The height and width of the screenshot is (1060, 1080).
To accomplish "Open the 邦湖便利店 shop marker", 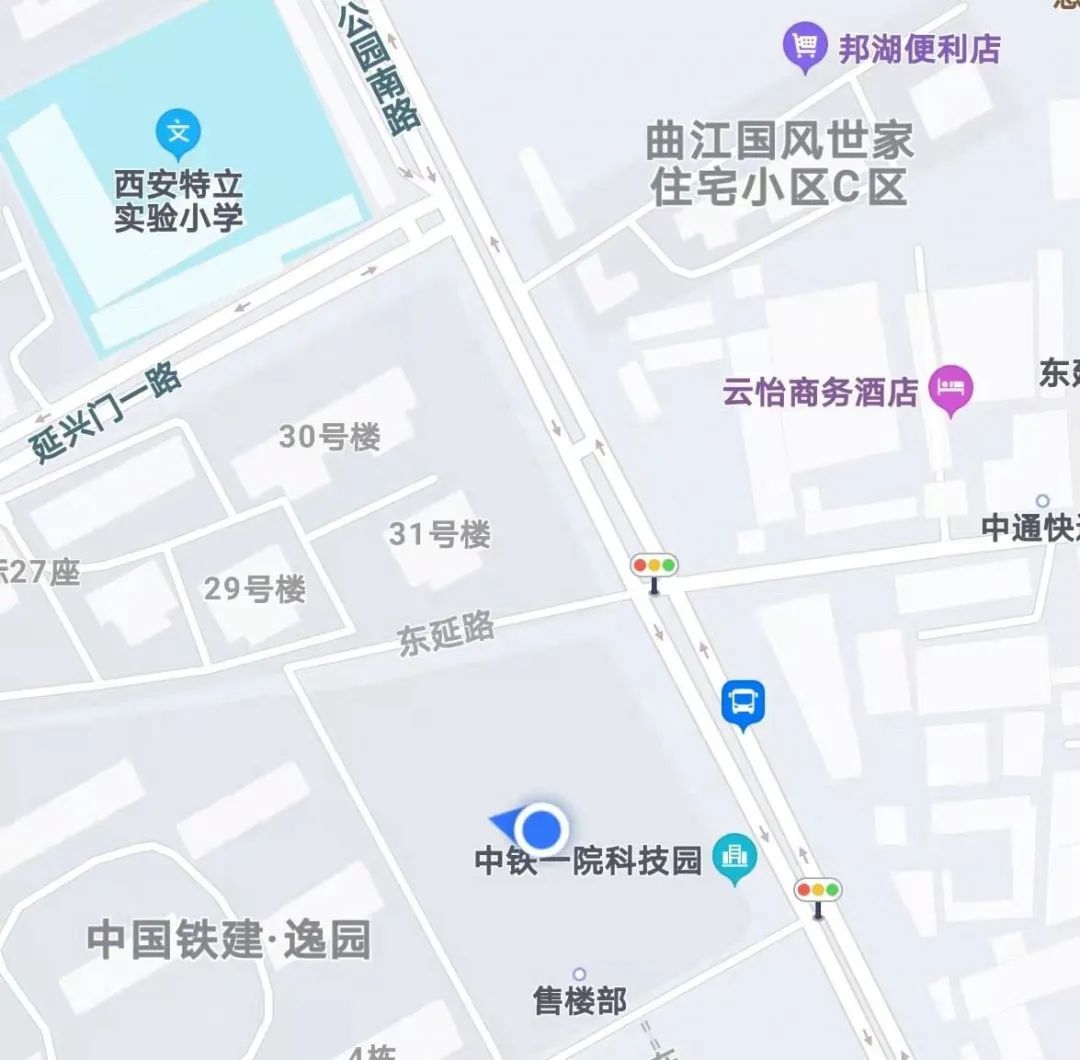I will pos(805,47).
